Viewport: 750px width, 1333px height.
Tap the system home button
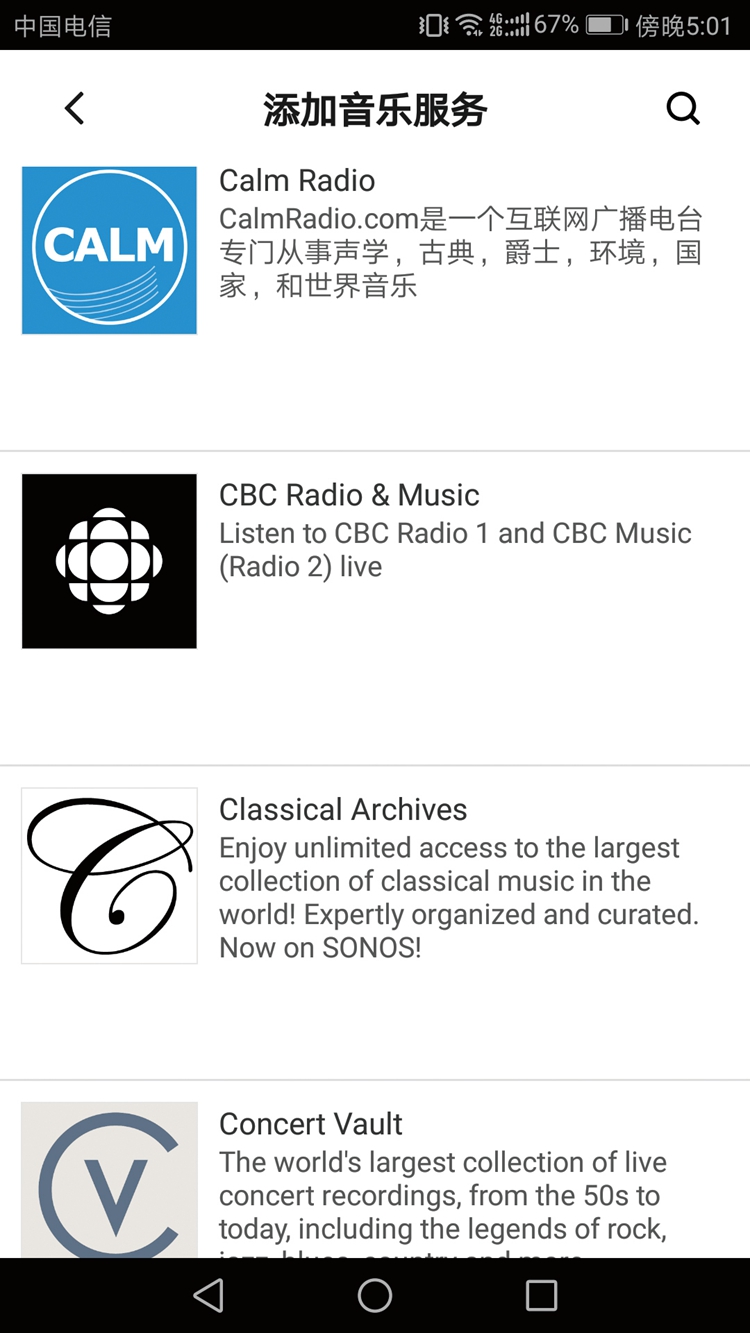(375, 1296)
